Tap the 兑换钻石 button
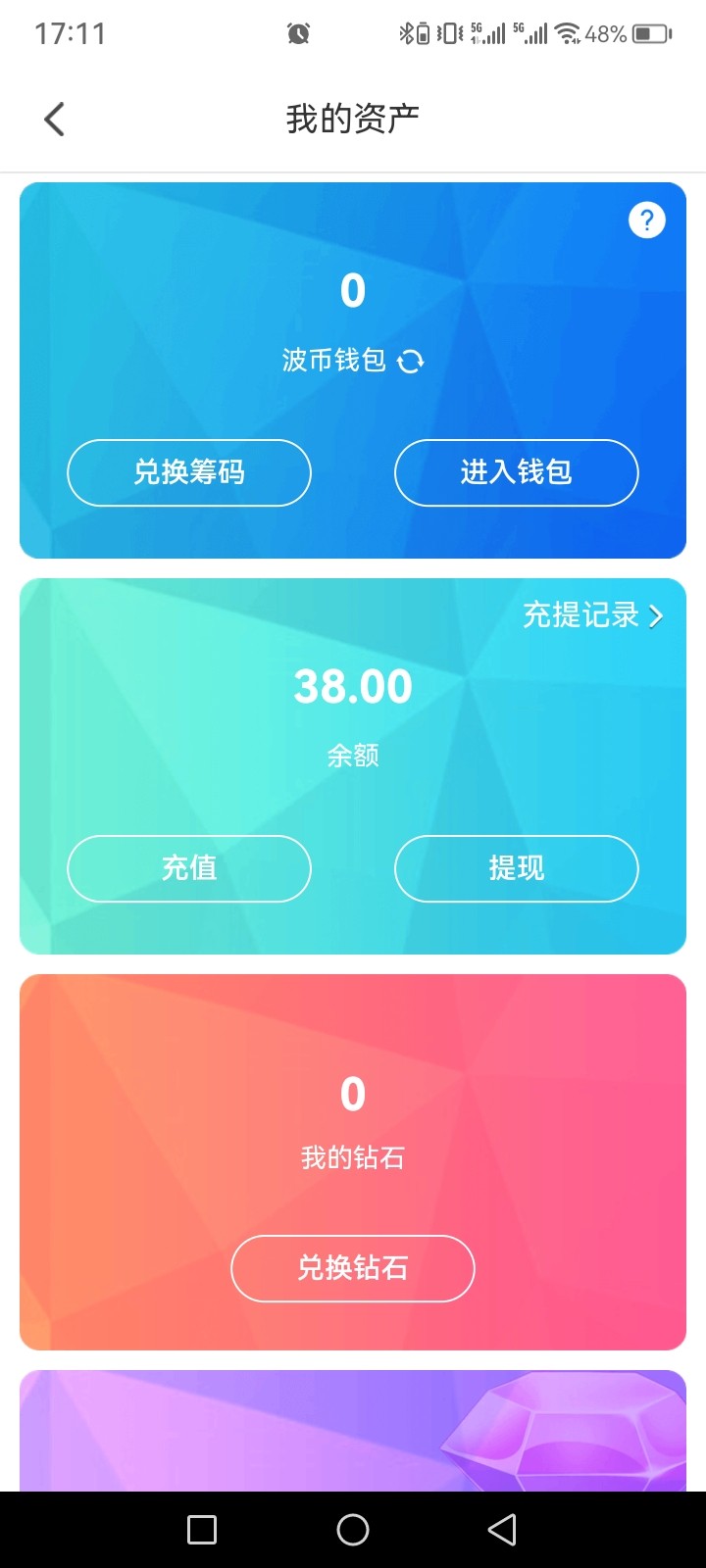This screenshot has width=706, height=1568. point(353,1268)
